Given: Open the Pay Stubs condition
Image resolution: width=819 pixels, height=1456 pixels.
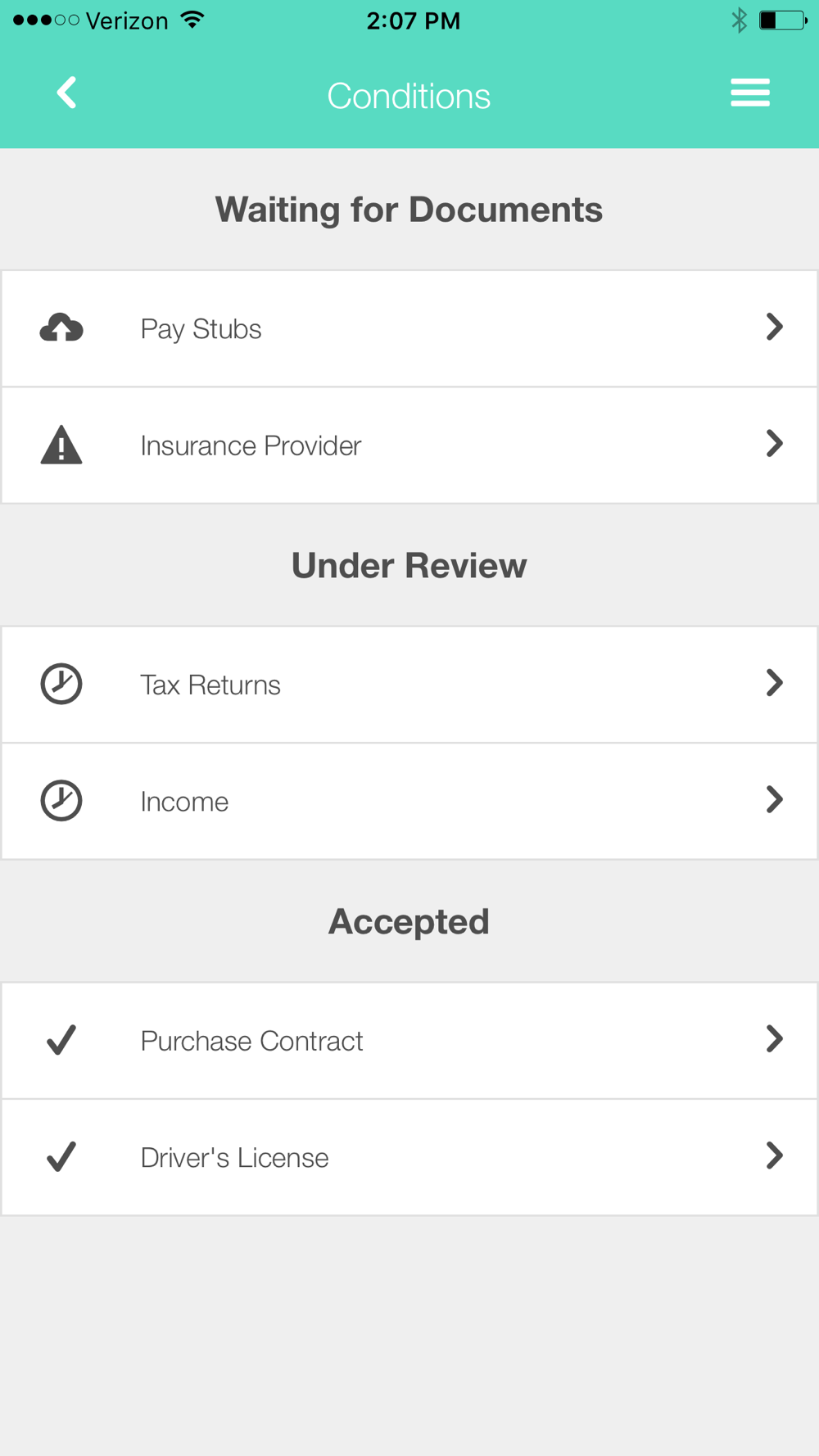Looking at the screenshot, I should pyautogui.click(x=409, y=328).
